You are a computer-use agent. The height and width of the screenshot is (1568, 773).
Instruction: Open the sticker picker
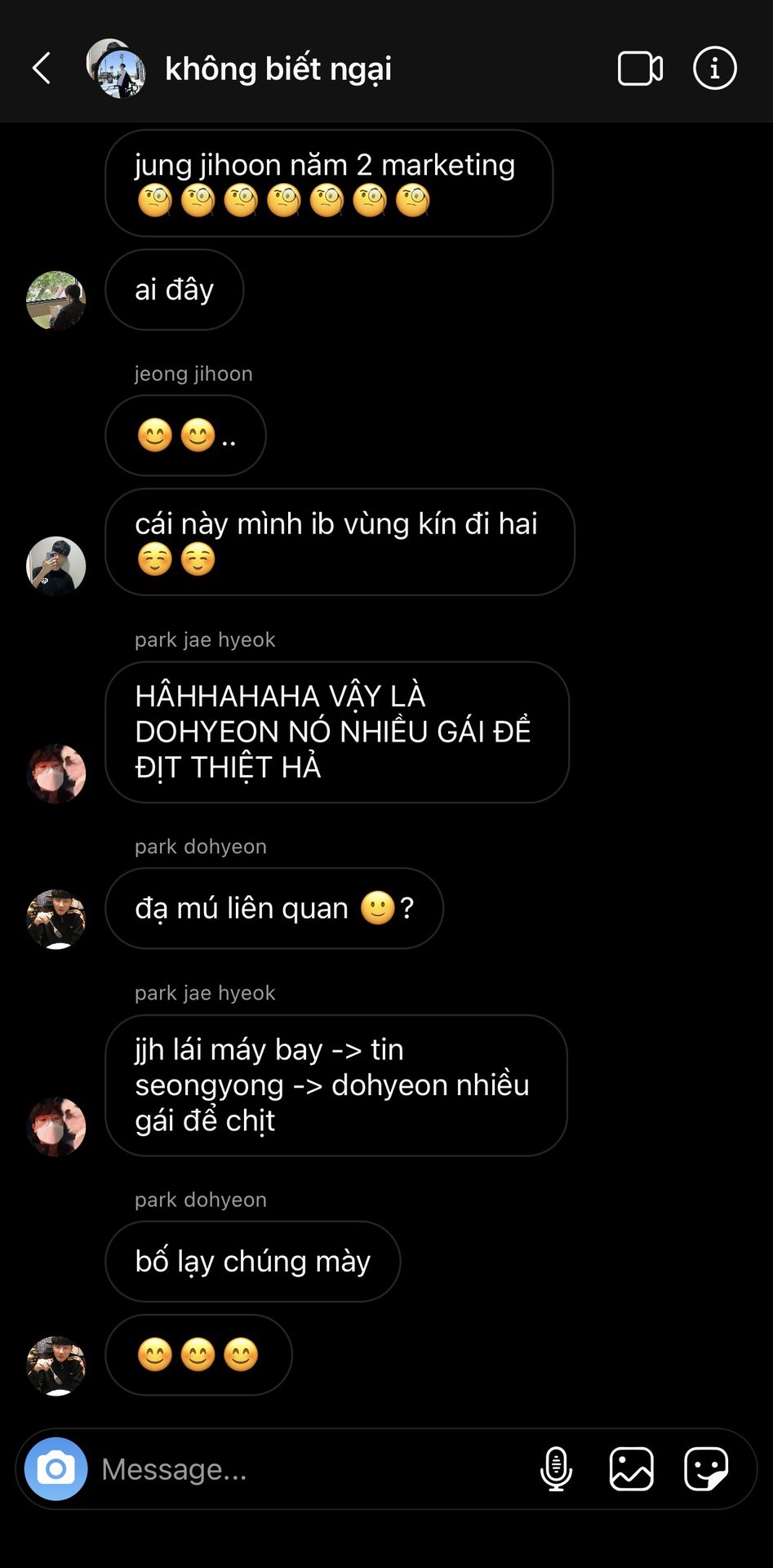[x=706, y=1469]
